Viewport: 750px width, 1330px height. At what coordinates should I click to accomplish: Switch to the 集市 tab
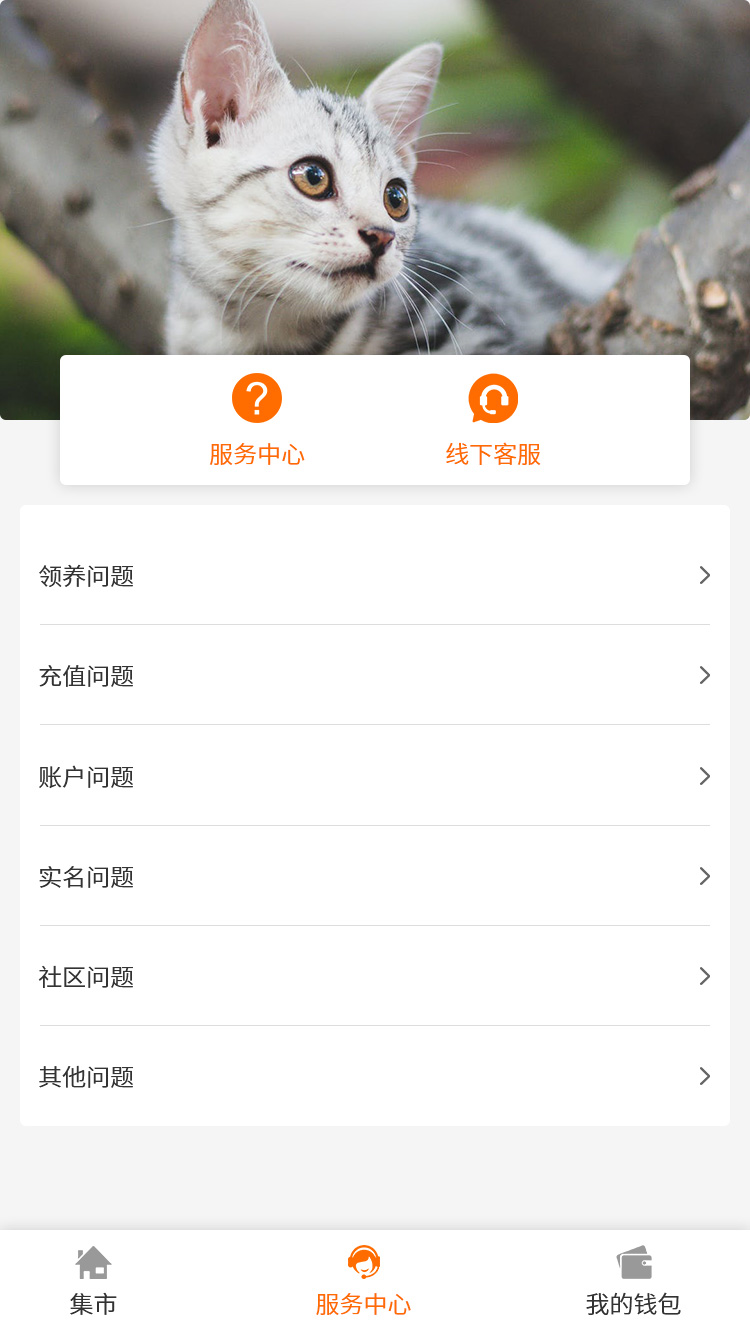(x=94, y=1281)
